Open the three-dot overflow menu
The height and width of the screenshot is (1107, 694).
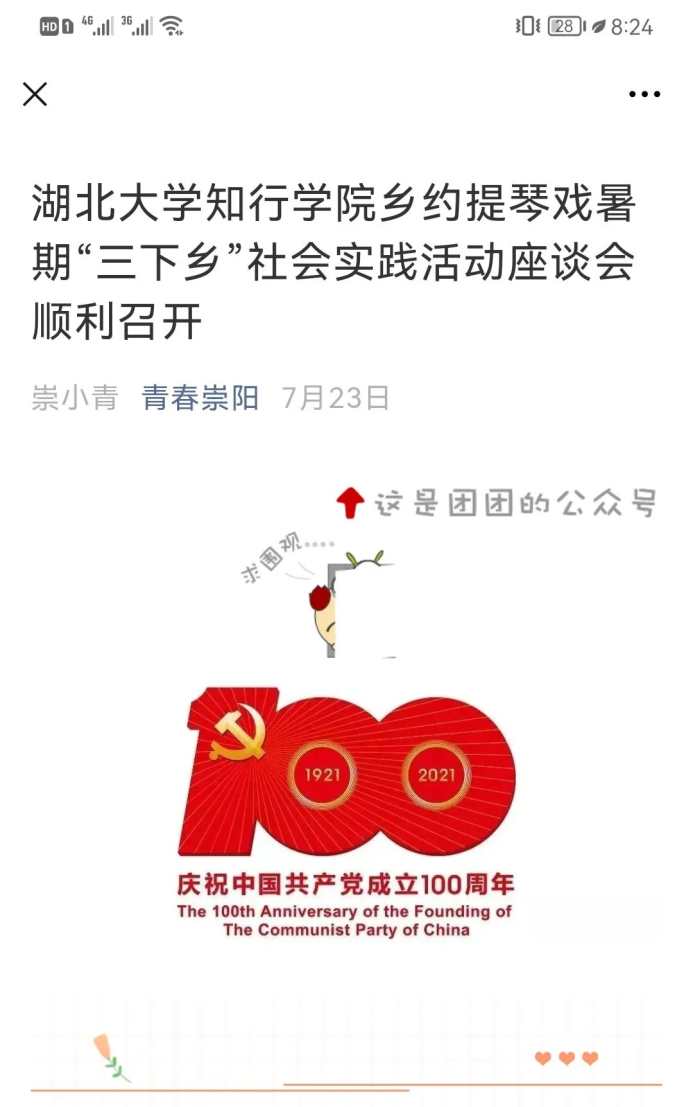(644, 94)
